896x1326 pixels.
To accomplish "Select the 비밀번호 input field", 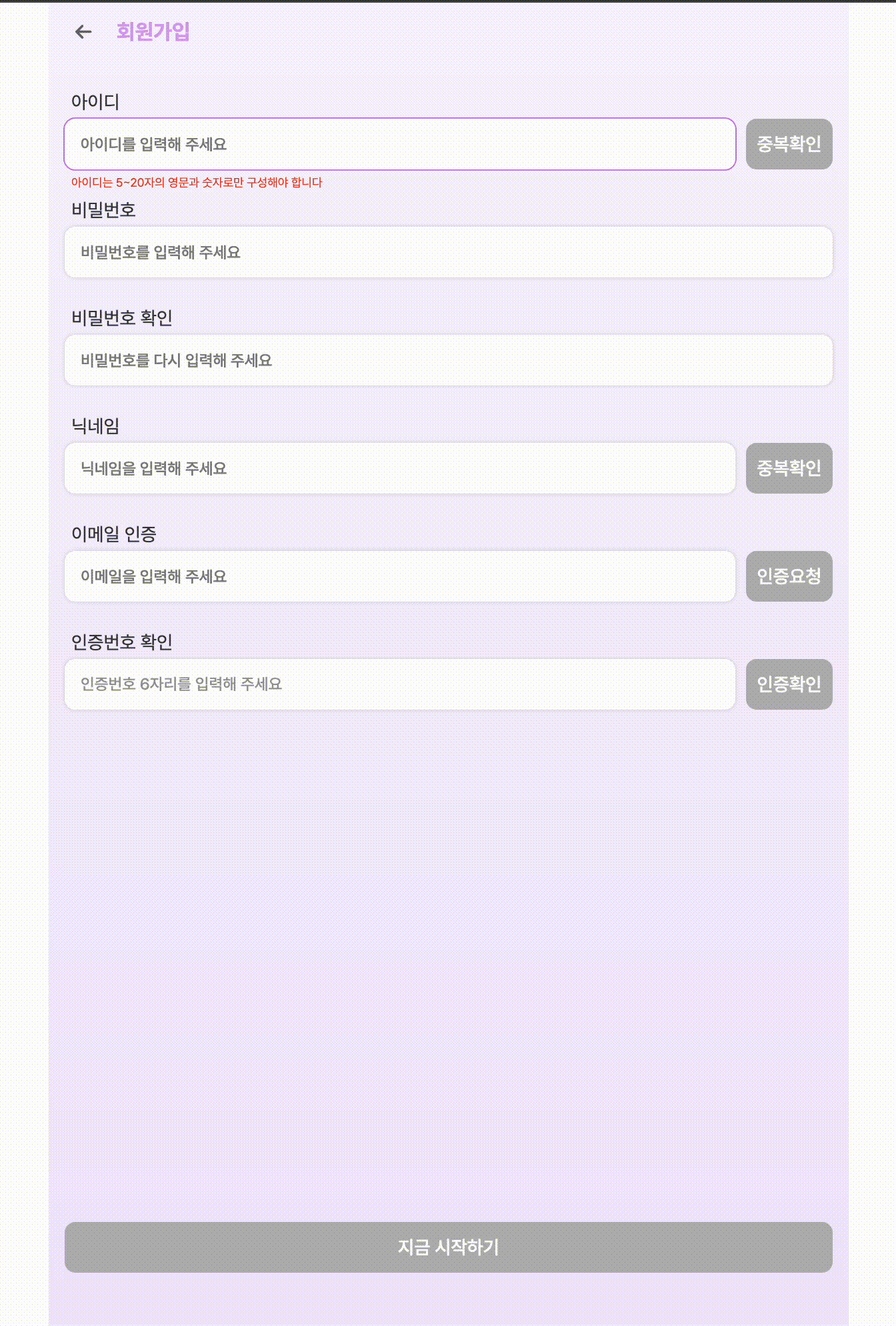I will (x=448, y=252).
